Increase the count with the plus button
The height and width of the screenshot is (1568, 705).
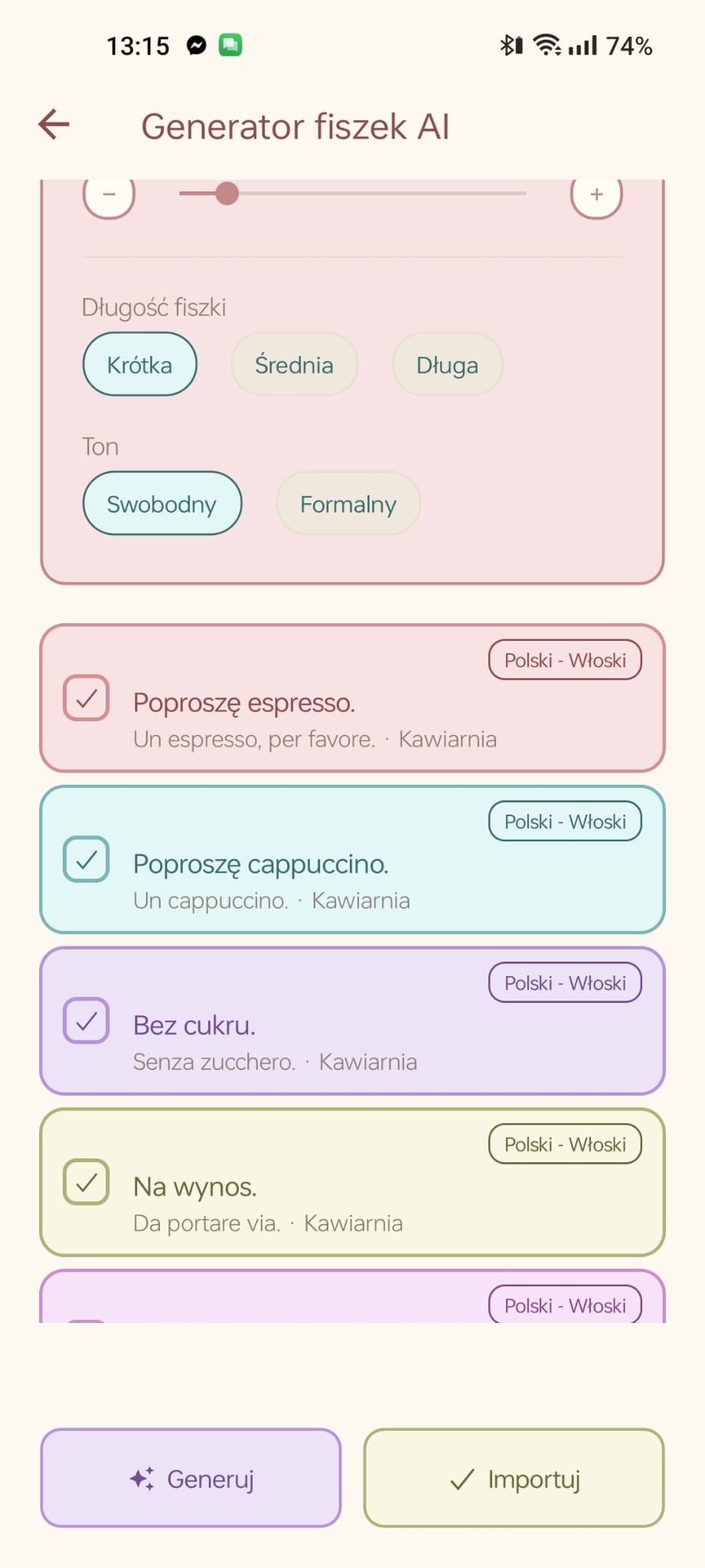pos(596,194)
